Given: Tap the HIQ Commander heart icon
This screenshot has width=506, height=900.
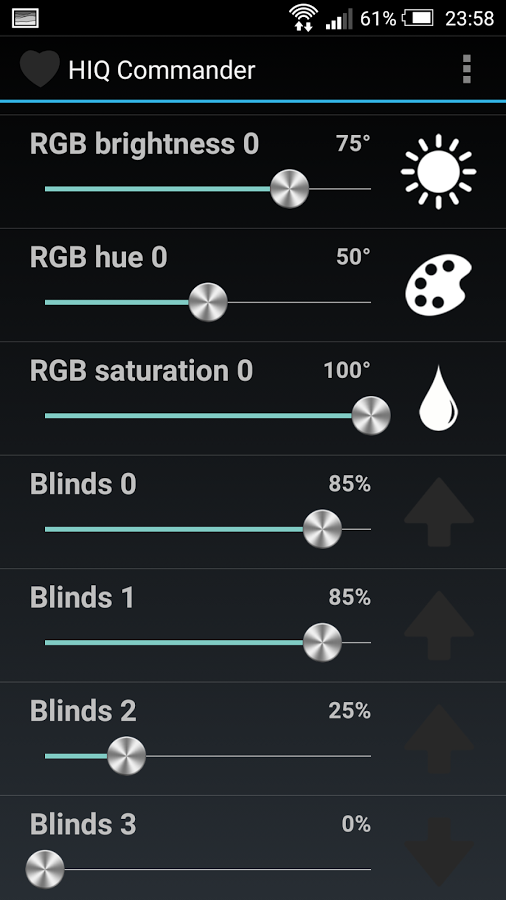Looking at the screenshot, I should coord(40,69).
